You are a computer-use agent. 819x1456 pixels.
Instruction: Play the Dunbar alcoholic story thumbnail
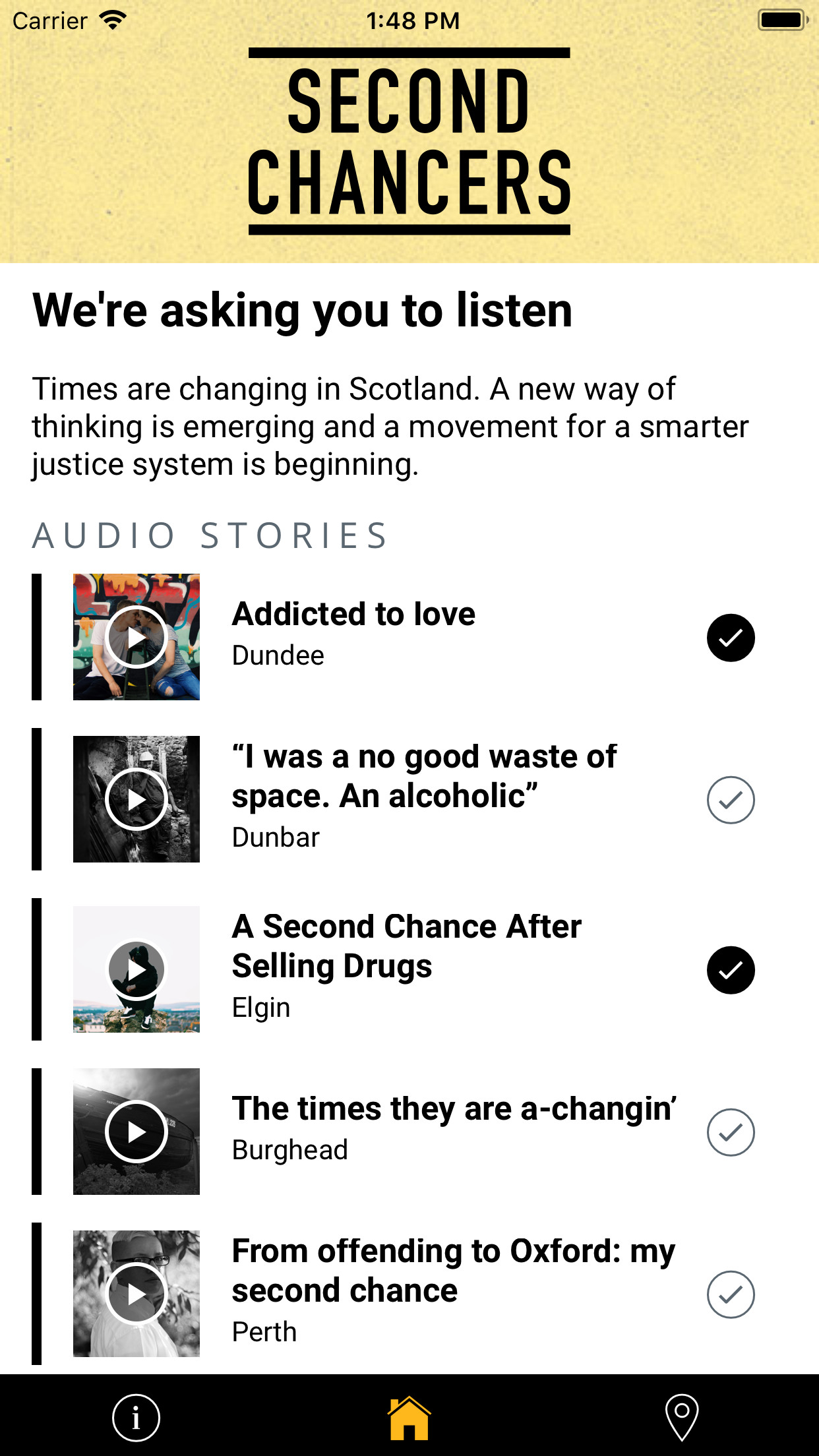coord(136,799)
